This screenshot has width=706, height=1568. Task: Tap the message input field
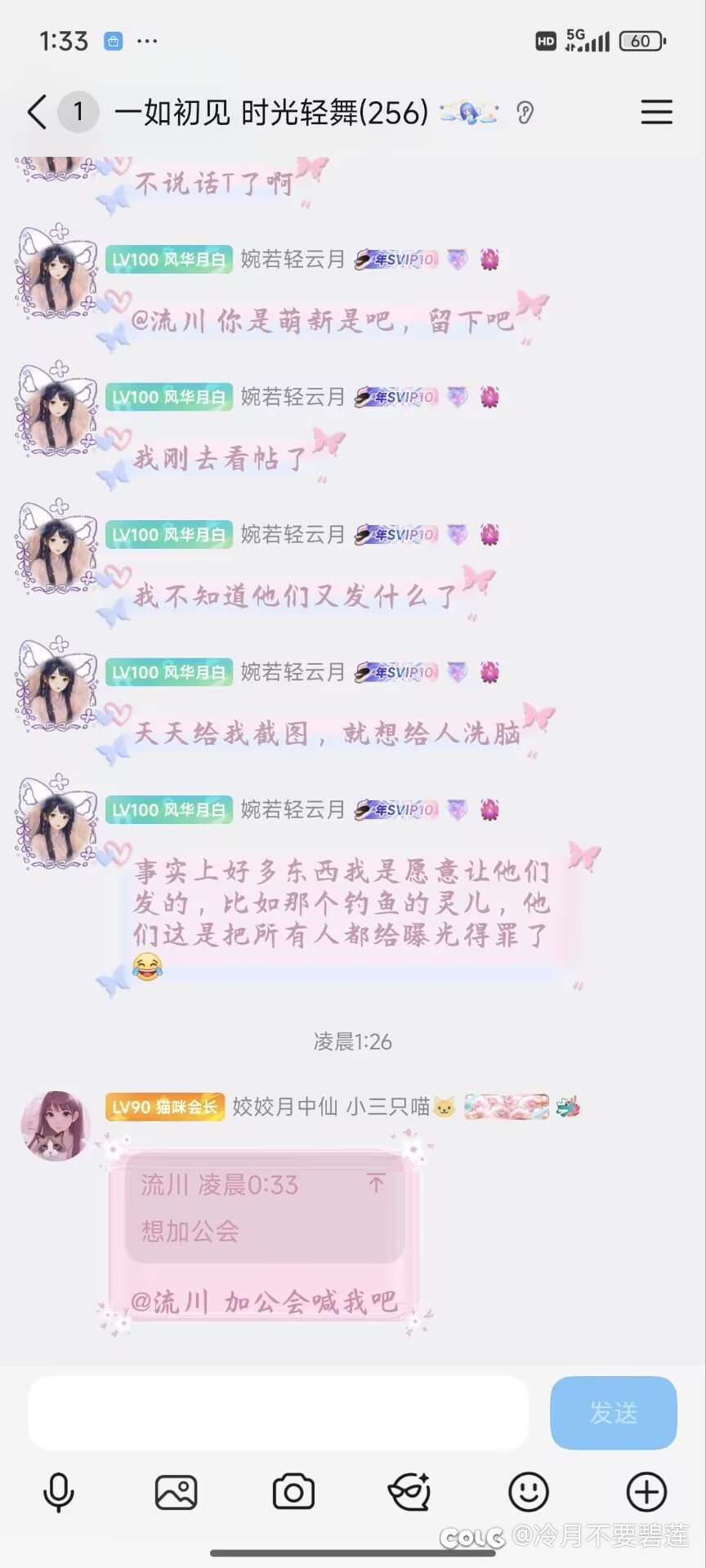click(x=278, y=1412)
